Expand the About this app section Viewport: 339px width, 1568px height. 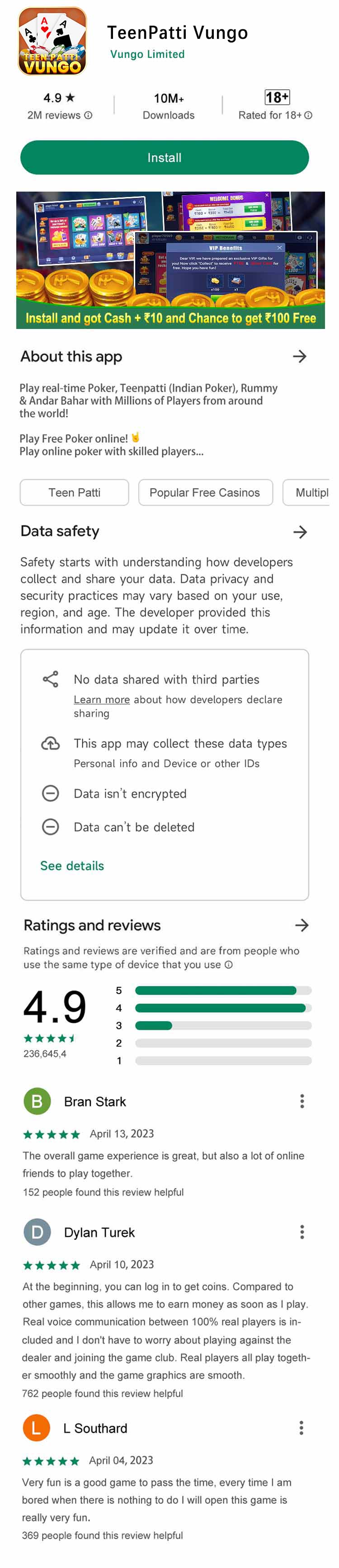coord(299,357)
